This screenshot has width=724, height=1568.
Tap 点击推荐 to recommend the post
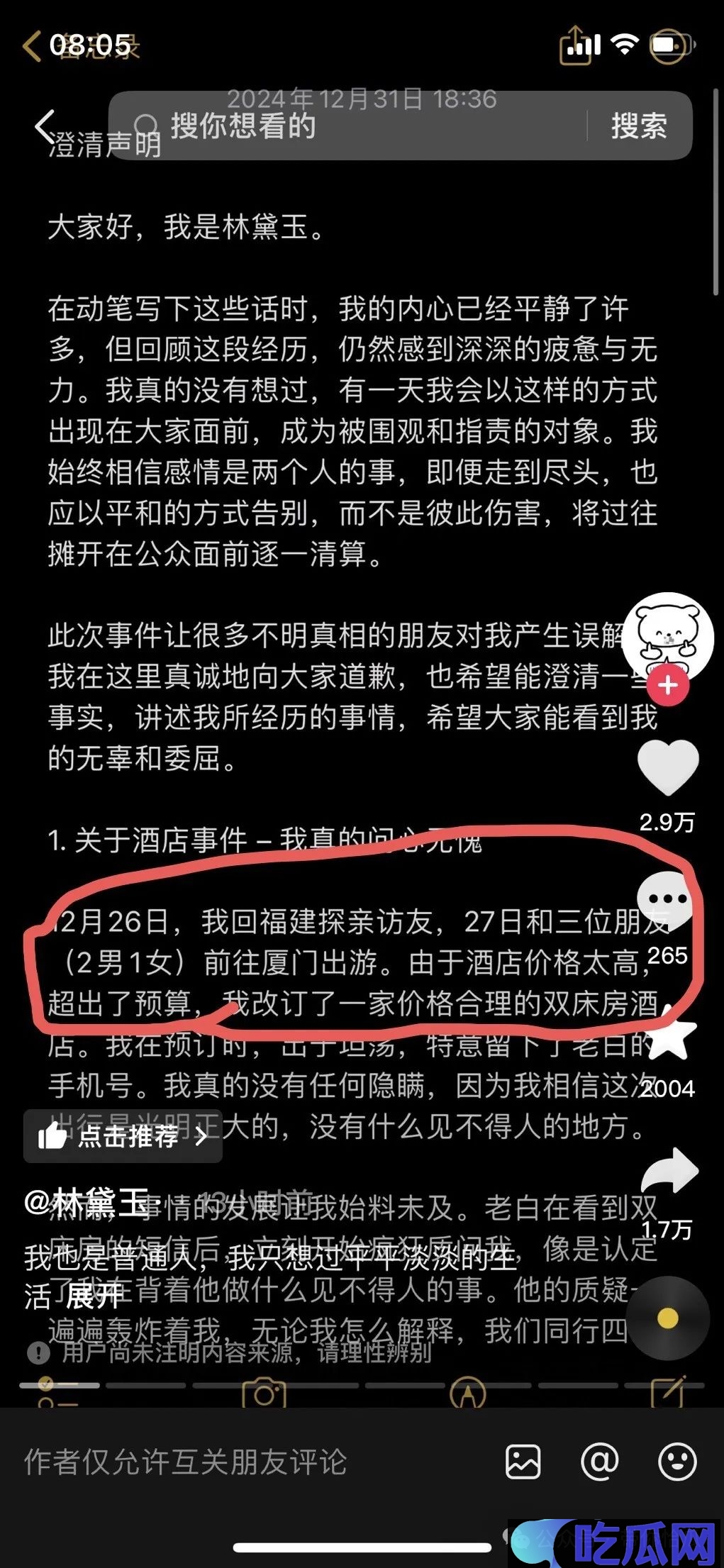(x=122, y=1137)
